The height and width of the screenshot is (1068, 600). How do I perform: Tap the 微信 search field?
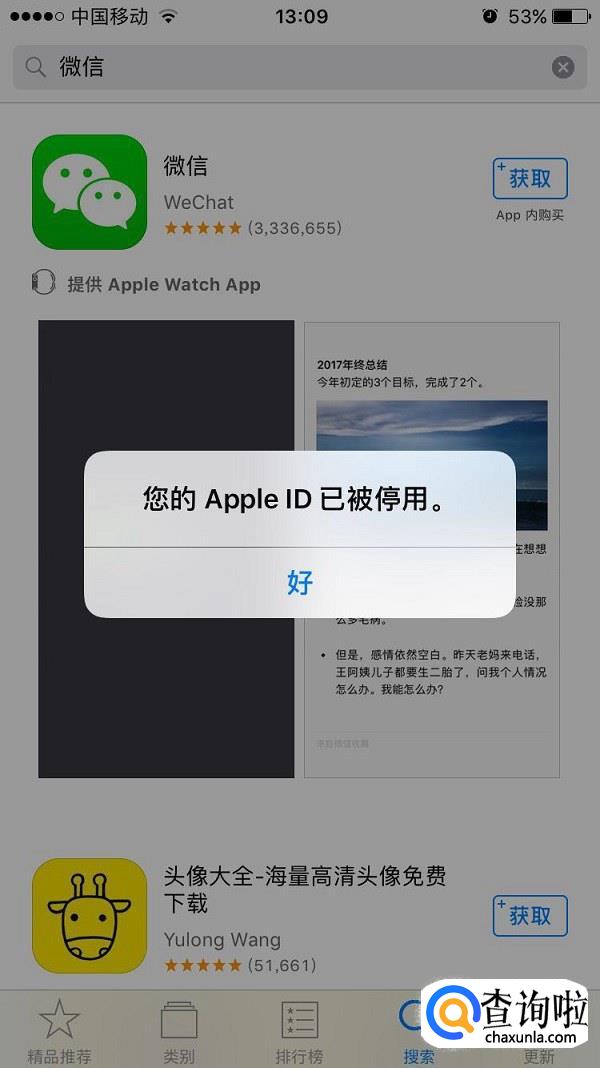(290, 68)
